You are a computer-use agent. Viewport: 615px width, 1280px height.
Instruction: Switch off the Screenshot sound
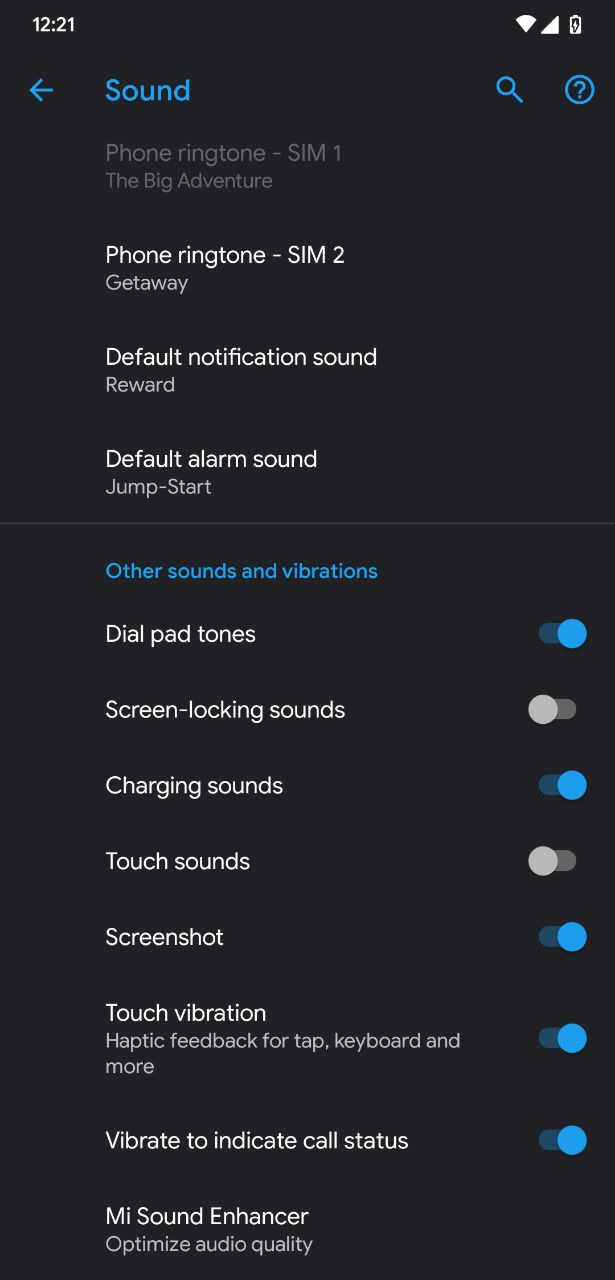click(x=562, y=937)
